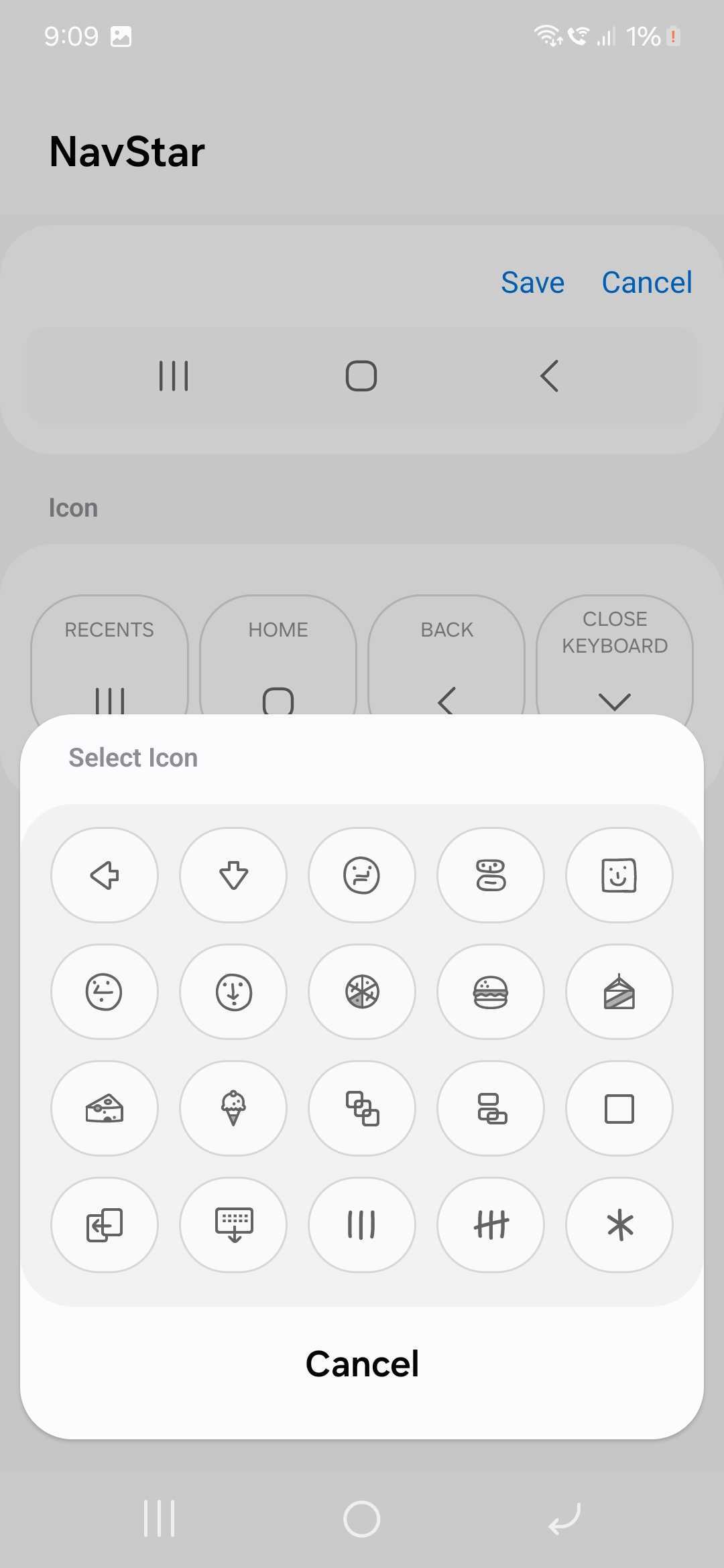This screenshot has width=724, height=1568.
Task: Select the cheese wedge icon
Action: (105, 1108)
